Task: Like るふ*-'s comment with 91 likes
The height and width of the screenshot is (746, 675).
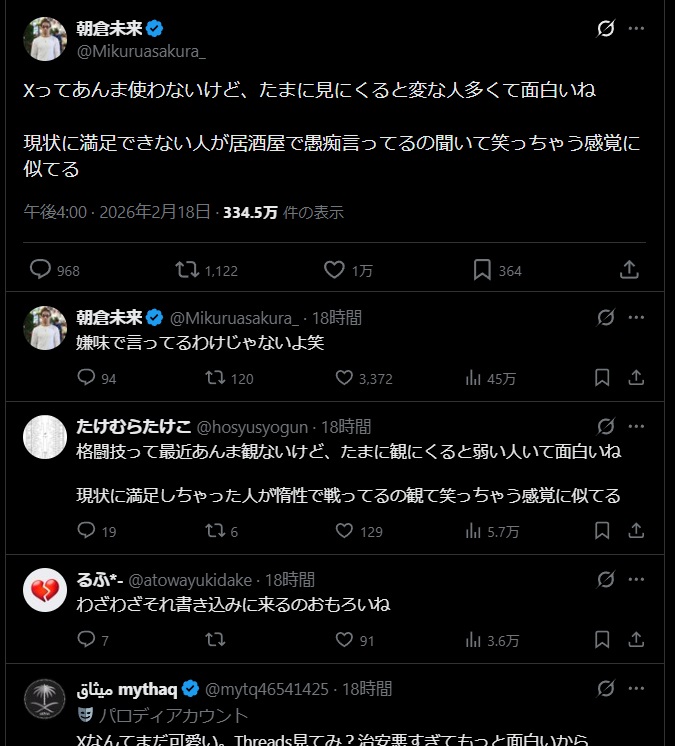Action: pos(344,640)
